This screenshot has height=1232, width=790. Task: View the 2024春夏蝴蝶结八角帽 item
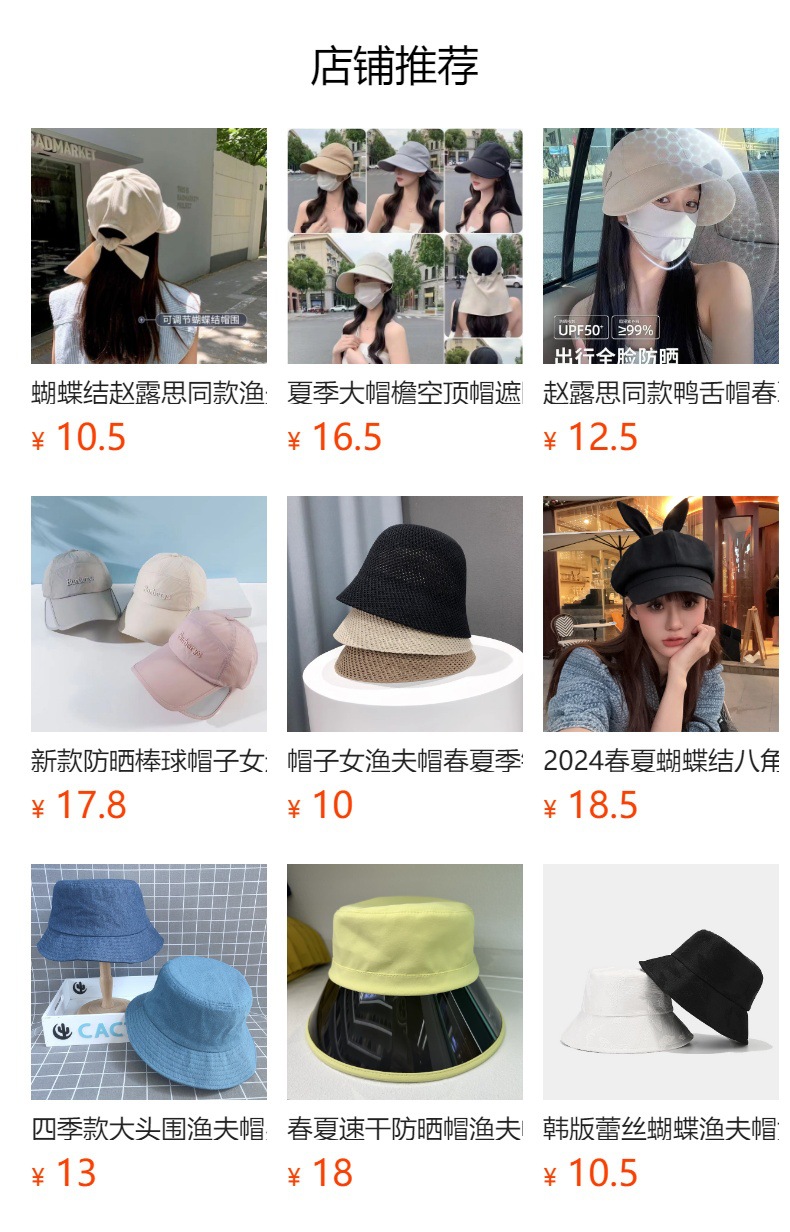click(x=660, y=614)
